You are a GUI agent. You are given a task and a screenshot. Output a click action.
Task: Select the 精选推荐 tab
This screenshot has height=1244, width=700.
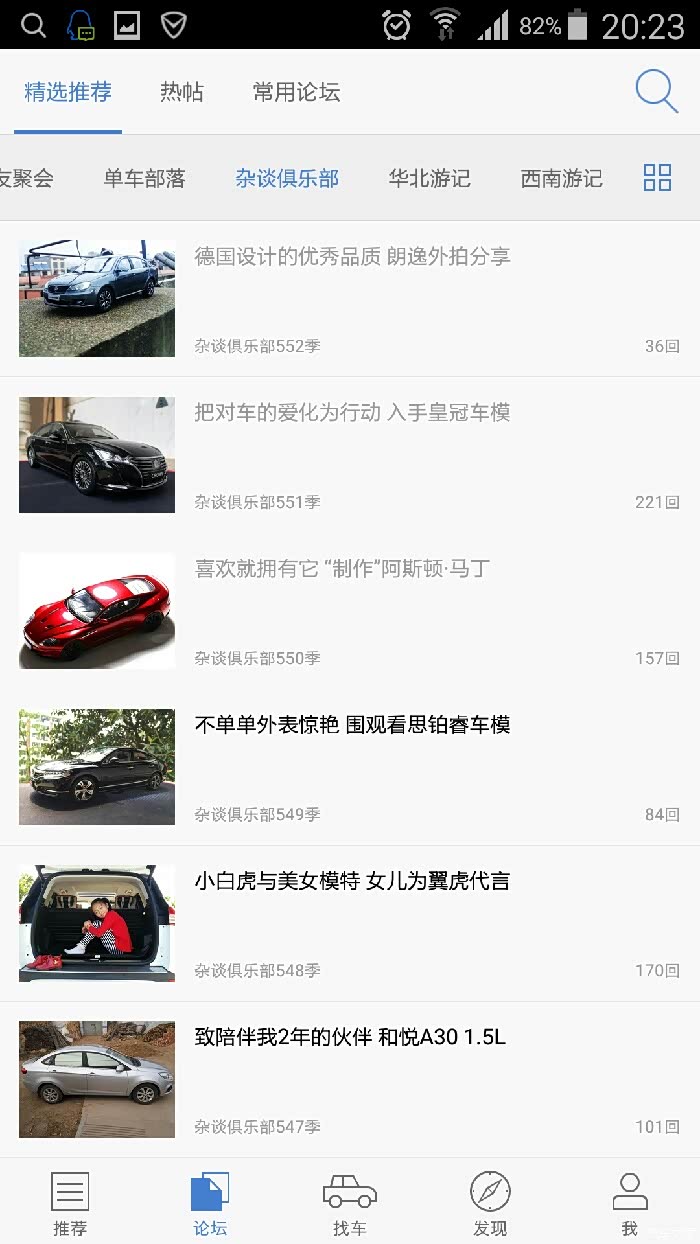[x=68, y=93]
